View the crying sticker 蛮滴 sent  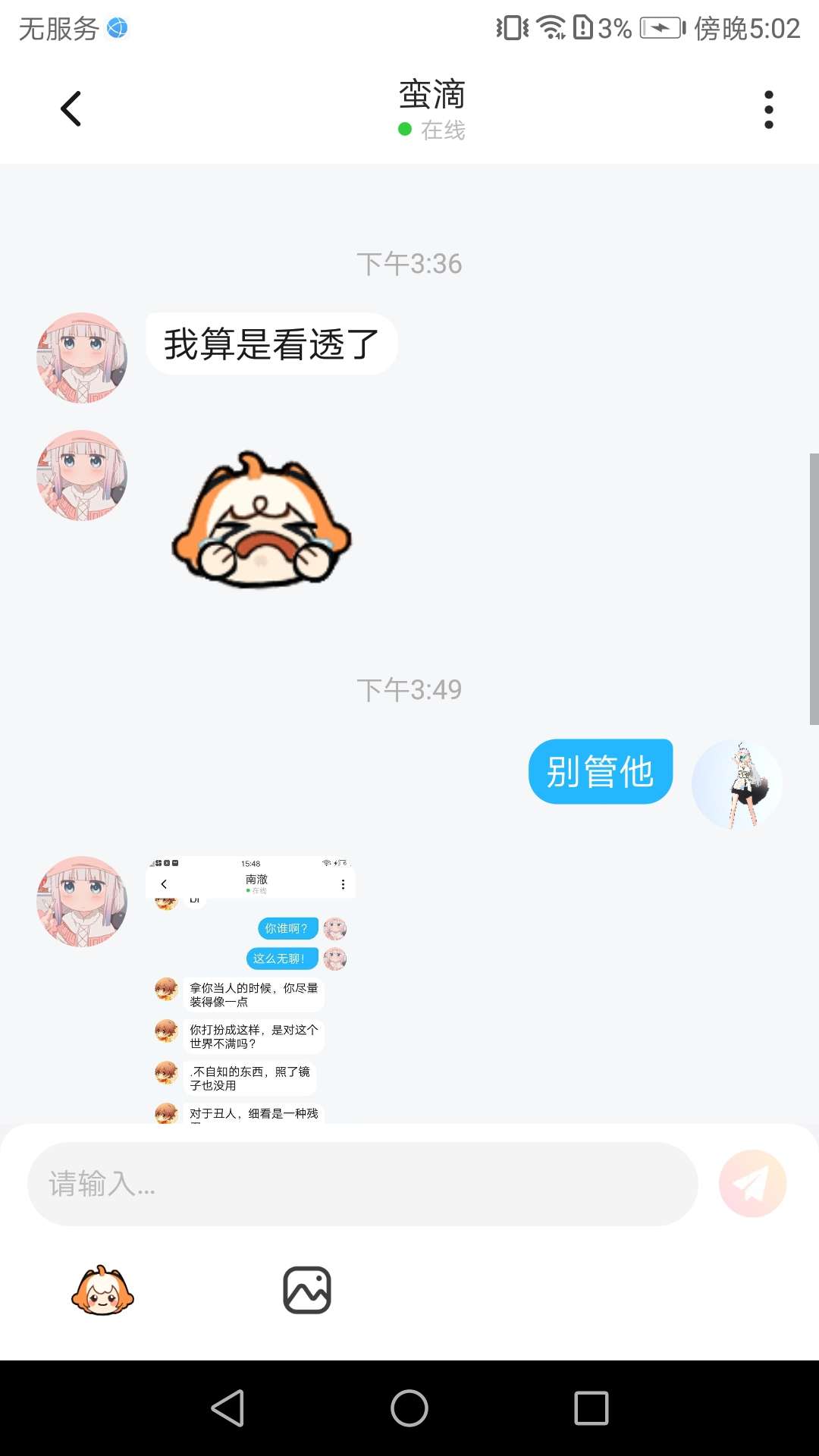pos(262,521)
